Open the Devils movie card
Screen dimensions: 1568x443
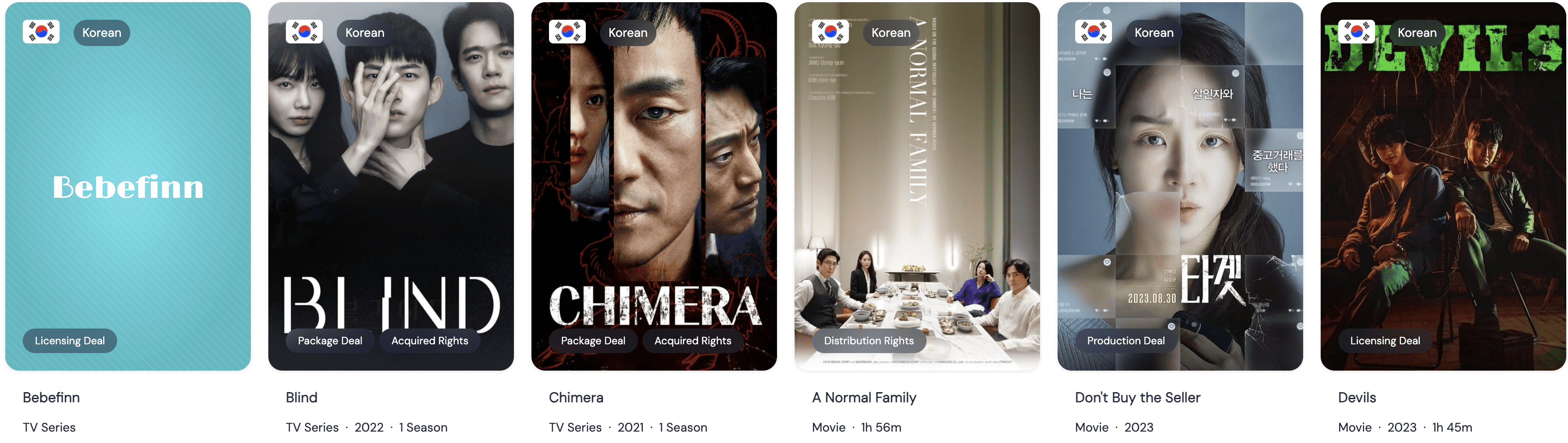(1443, 186)
